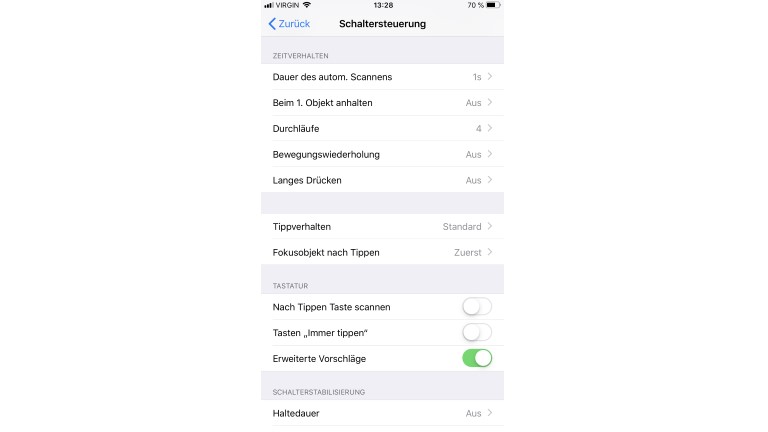This screenshot has width=768, height=432.
Task: Open Tippverhalten settings
Action: pos(382,227)
